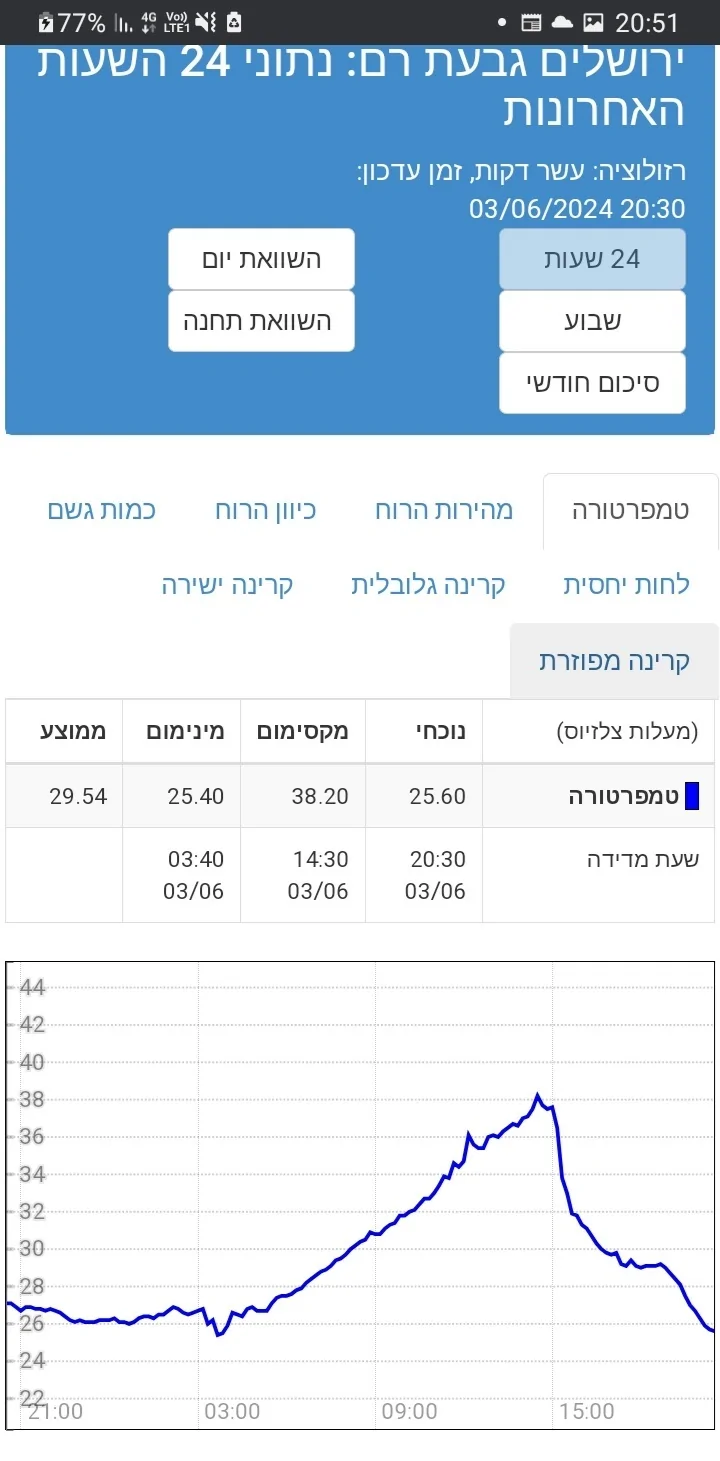The image size is (720, 1461).
Task: Switch to the קרינה מפוזרת tab
Action: tap(614, 661)
